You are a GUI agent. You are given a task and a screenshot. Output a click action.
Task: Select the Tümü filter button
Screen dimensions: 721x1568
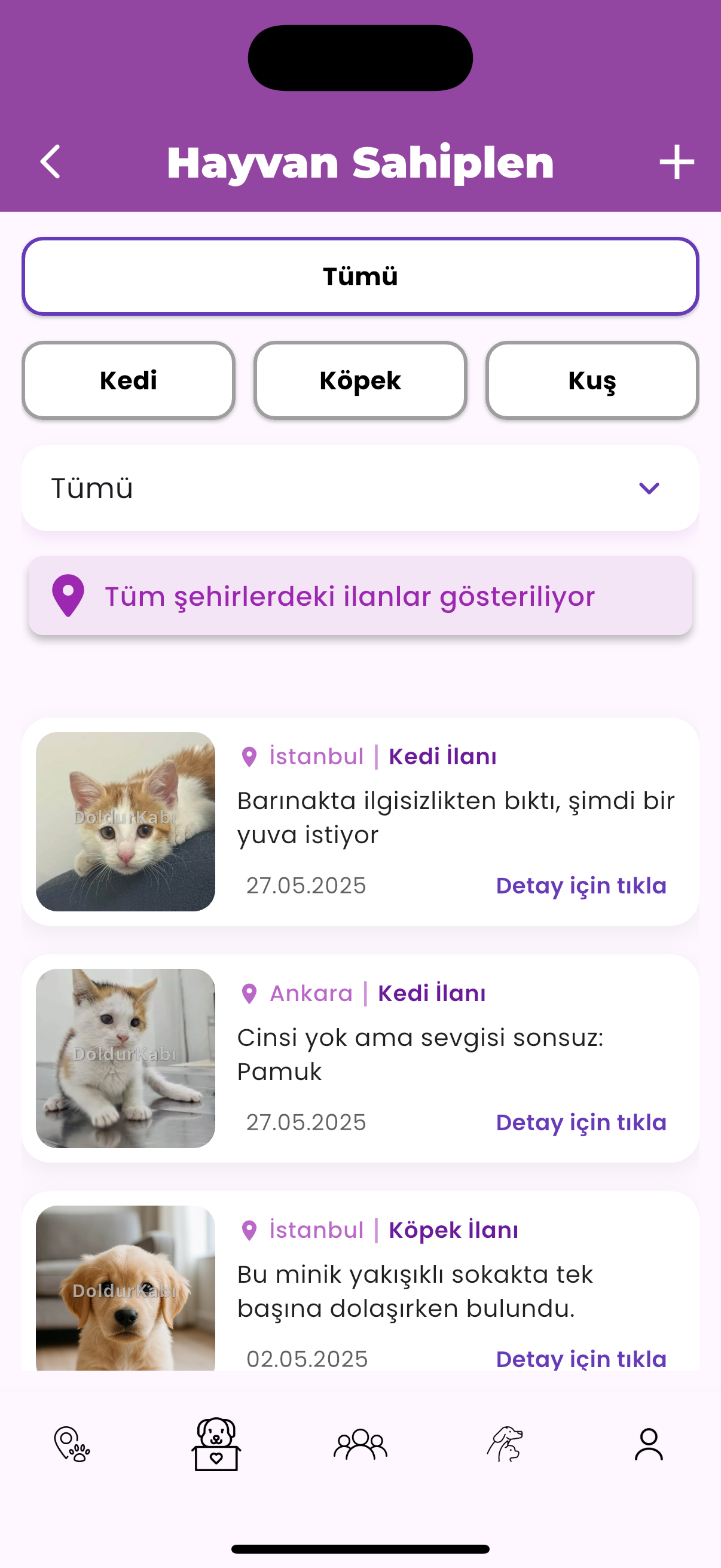tap(360, 276)
